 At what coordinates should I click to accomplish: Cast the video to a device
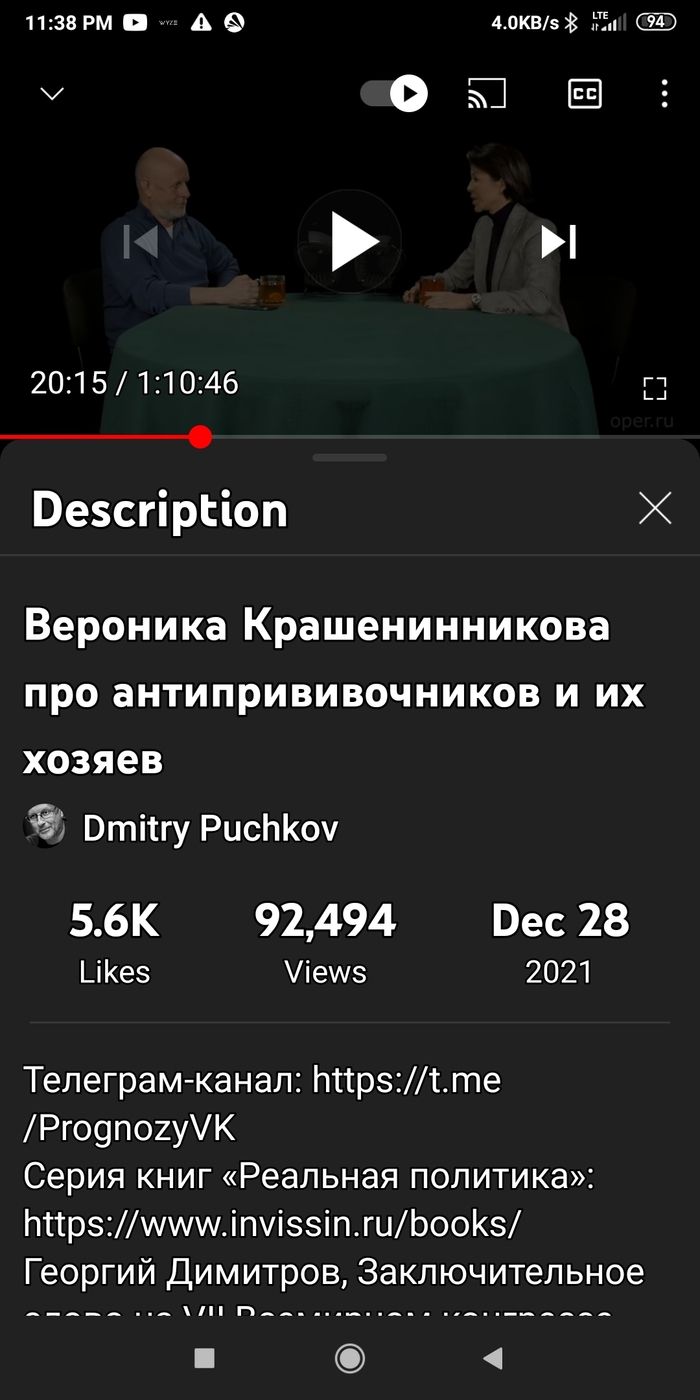pos(487,94)
